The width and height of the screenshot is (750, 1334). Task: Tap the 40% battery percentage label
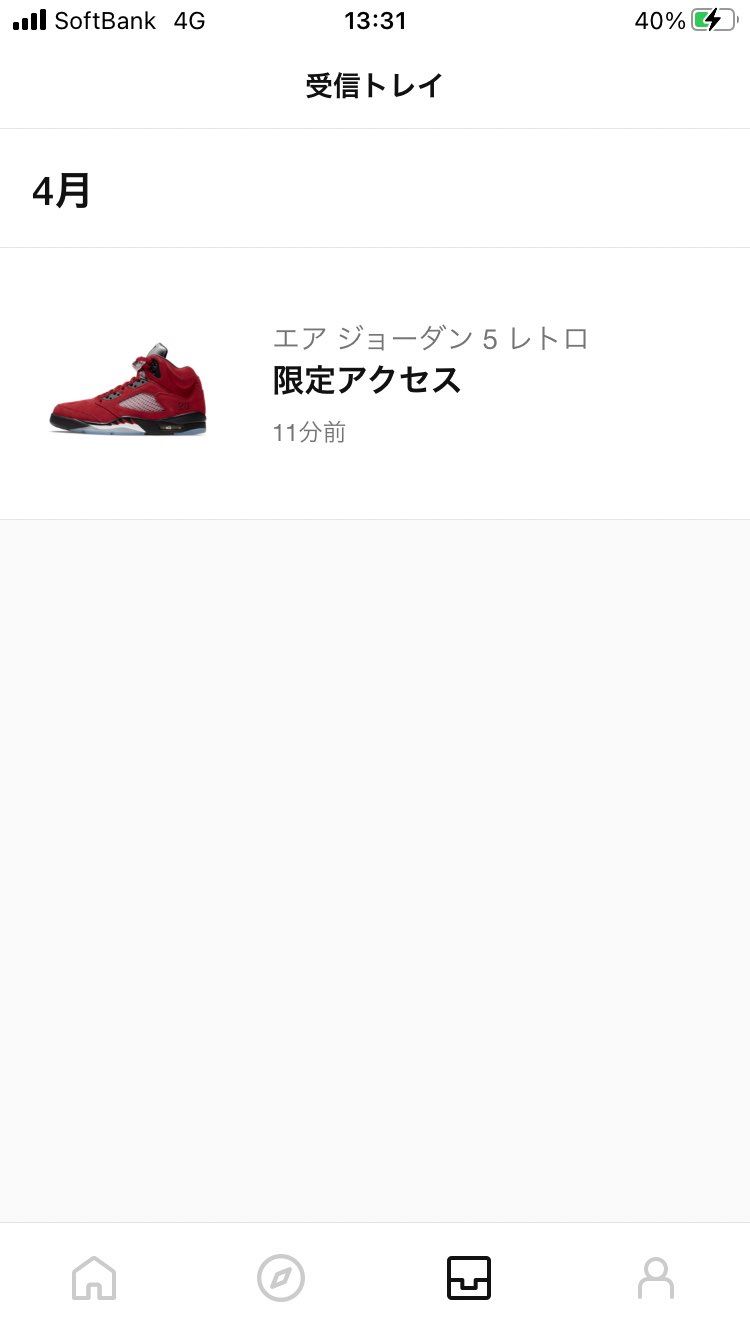(x=660, y=19)
